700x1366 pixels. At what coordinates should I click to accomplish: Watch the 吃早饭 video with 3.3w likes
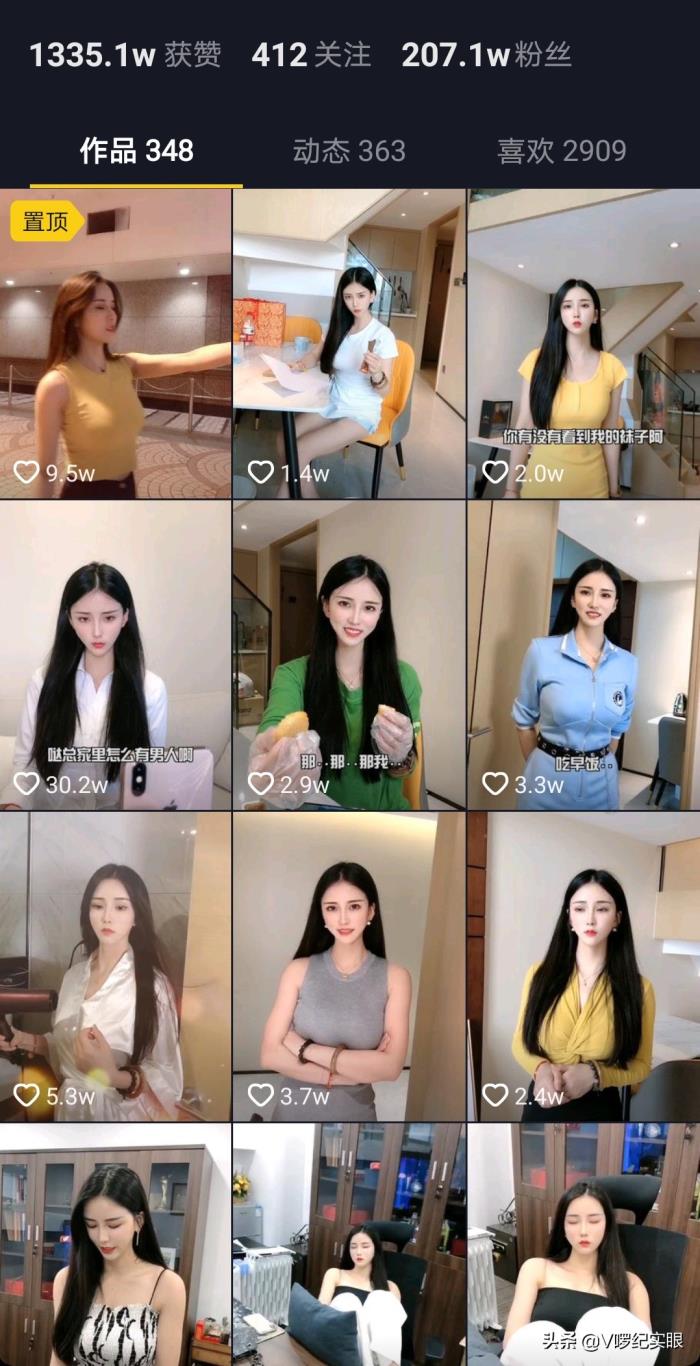click(583, 655)
